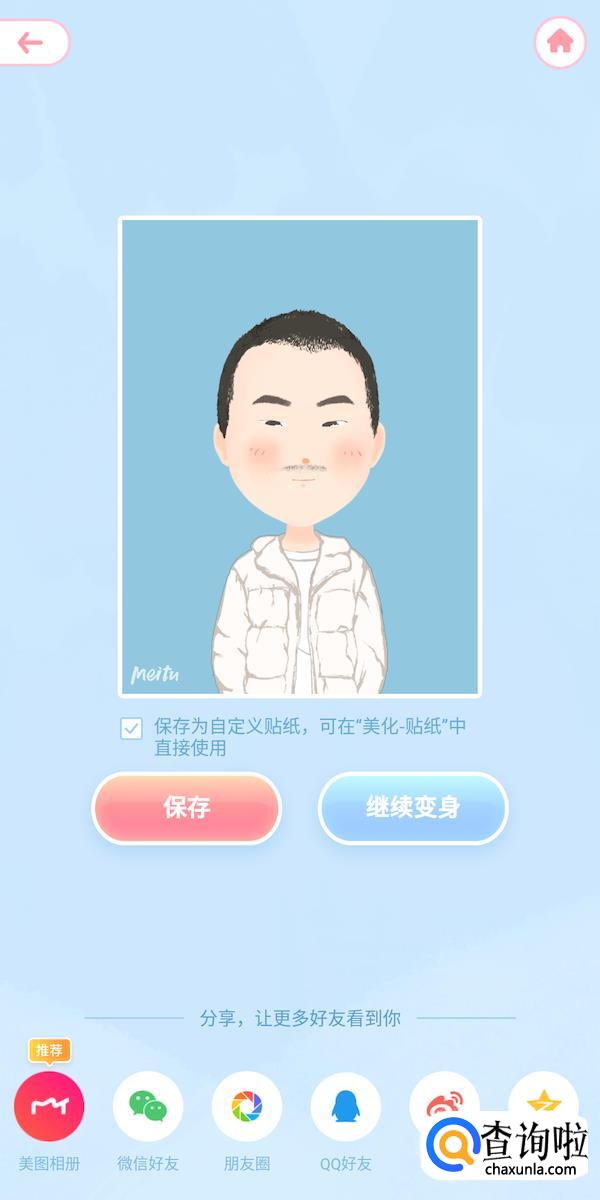Tap the 保存 button

[187, 808]
